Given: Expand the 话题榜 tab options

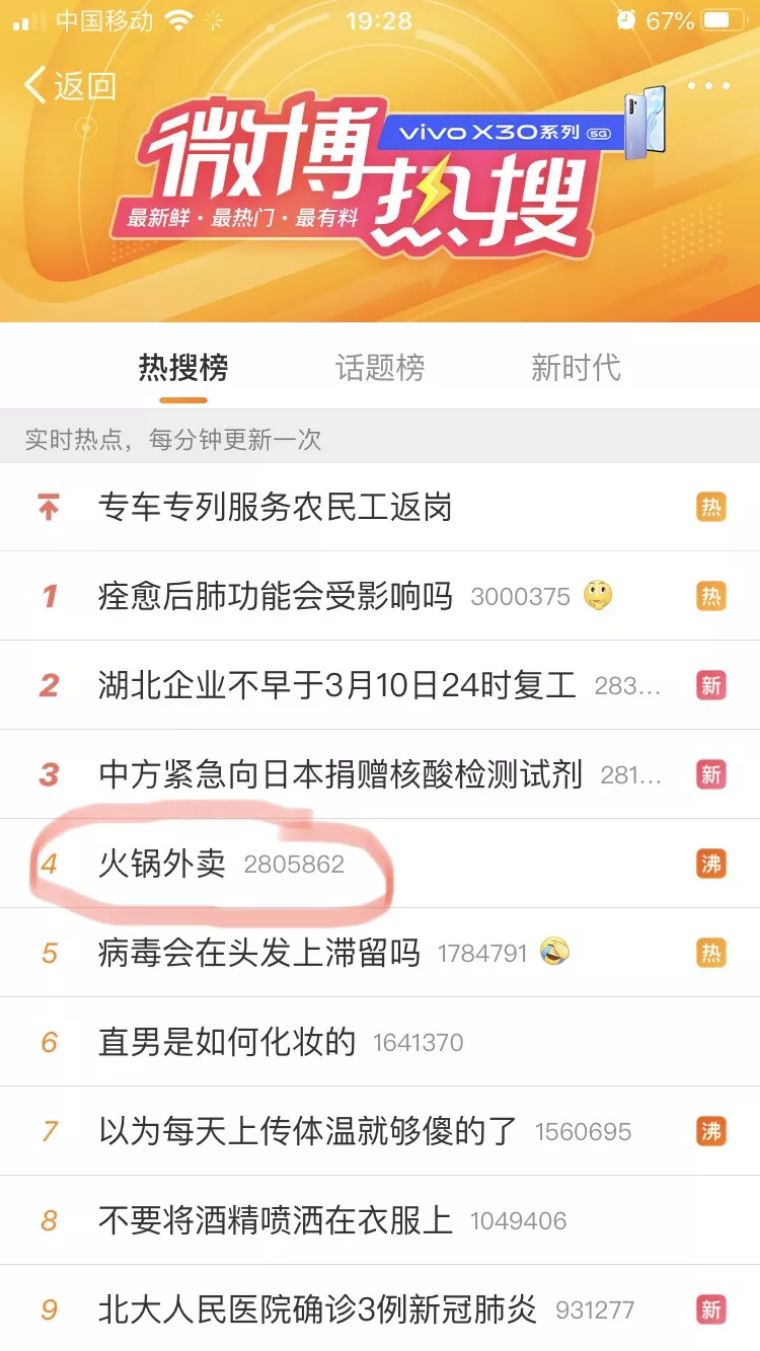Looking at the screenshot, I should pyautogui.click(x=381, y=368).
